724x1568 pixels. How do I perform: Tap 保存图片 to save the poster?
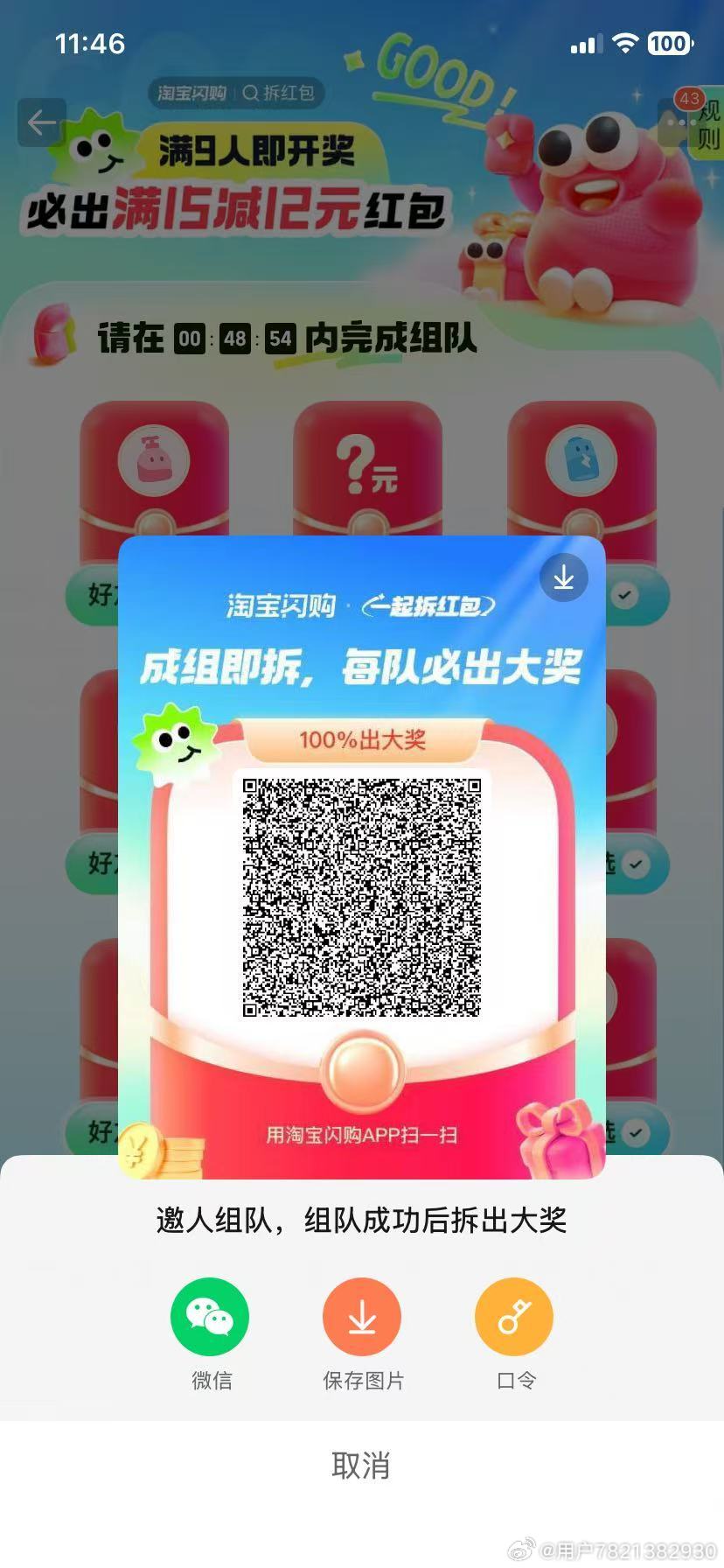[362, 1316]
